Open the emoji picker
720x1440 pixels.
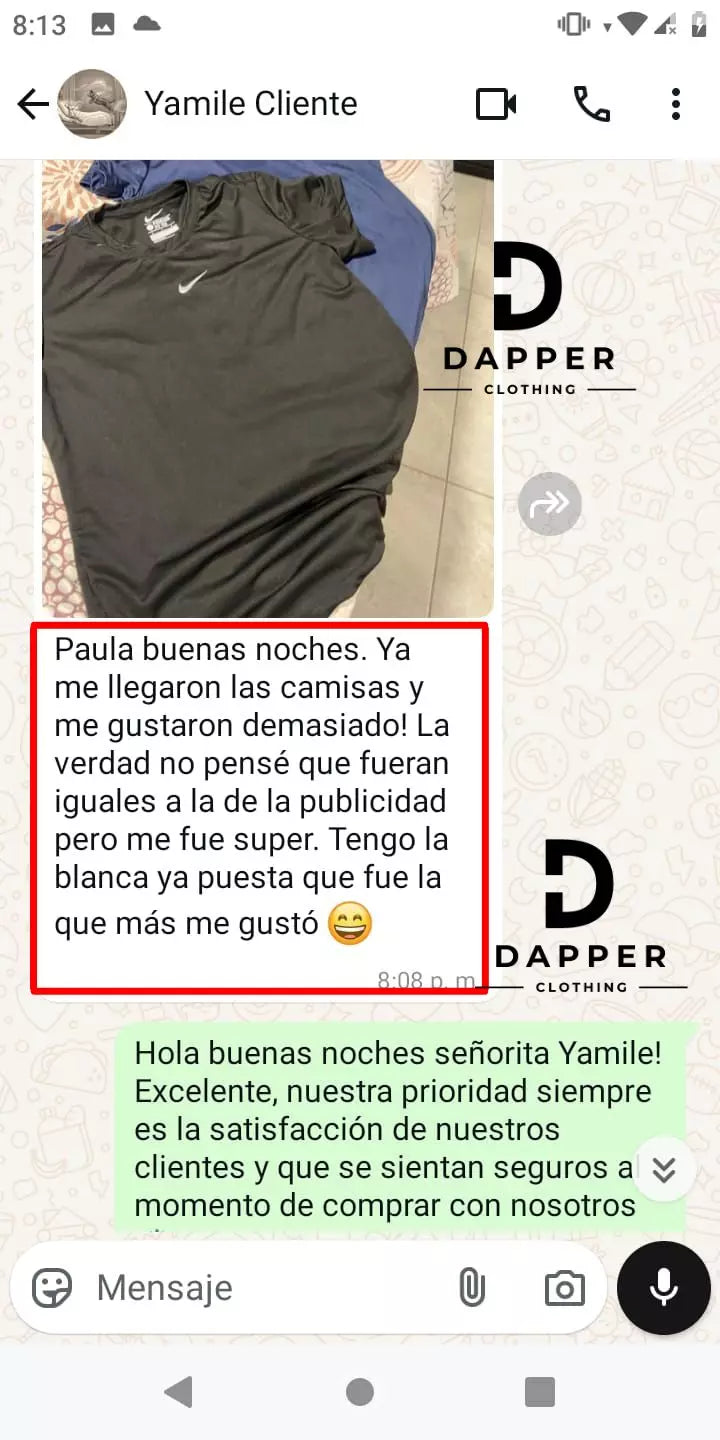[x=52, y=1288]
